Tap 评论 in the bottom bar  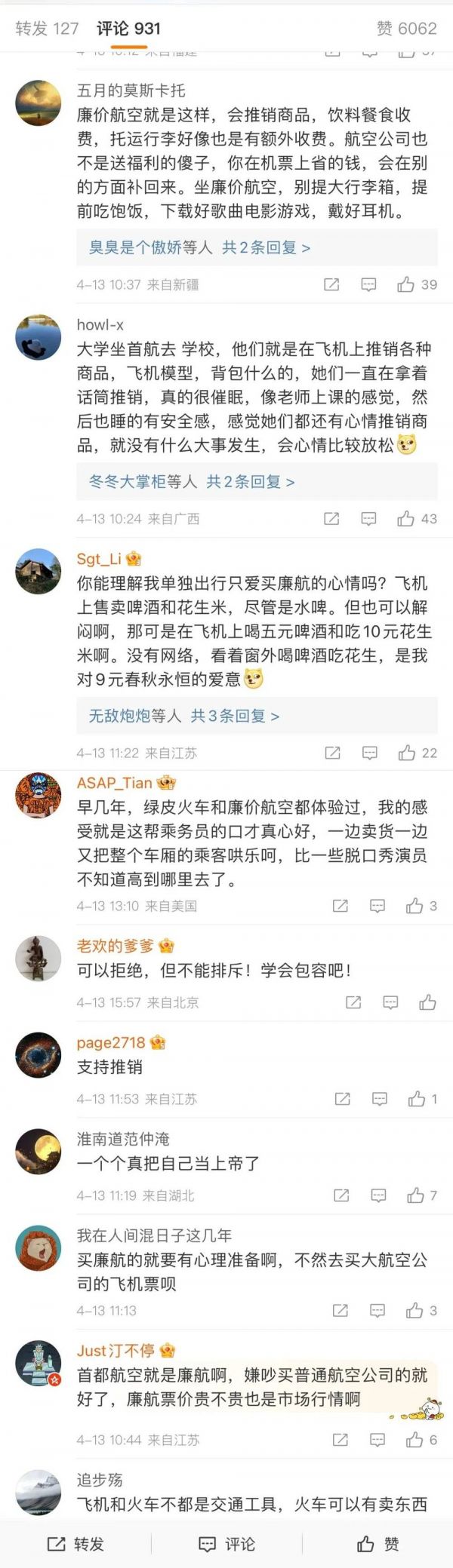pyautogui.click(x=226, y=1544)
